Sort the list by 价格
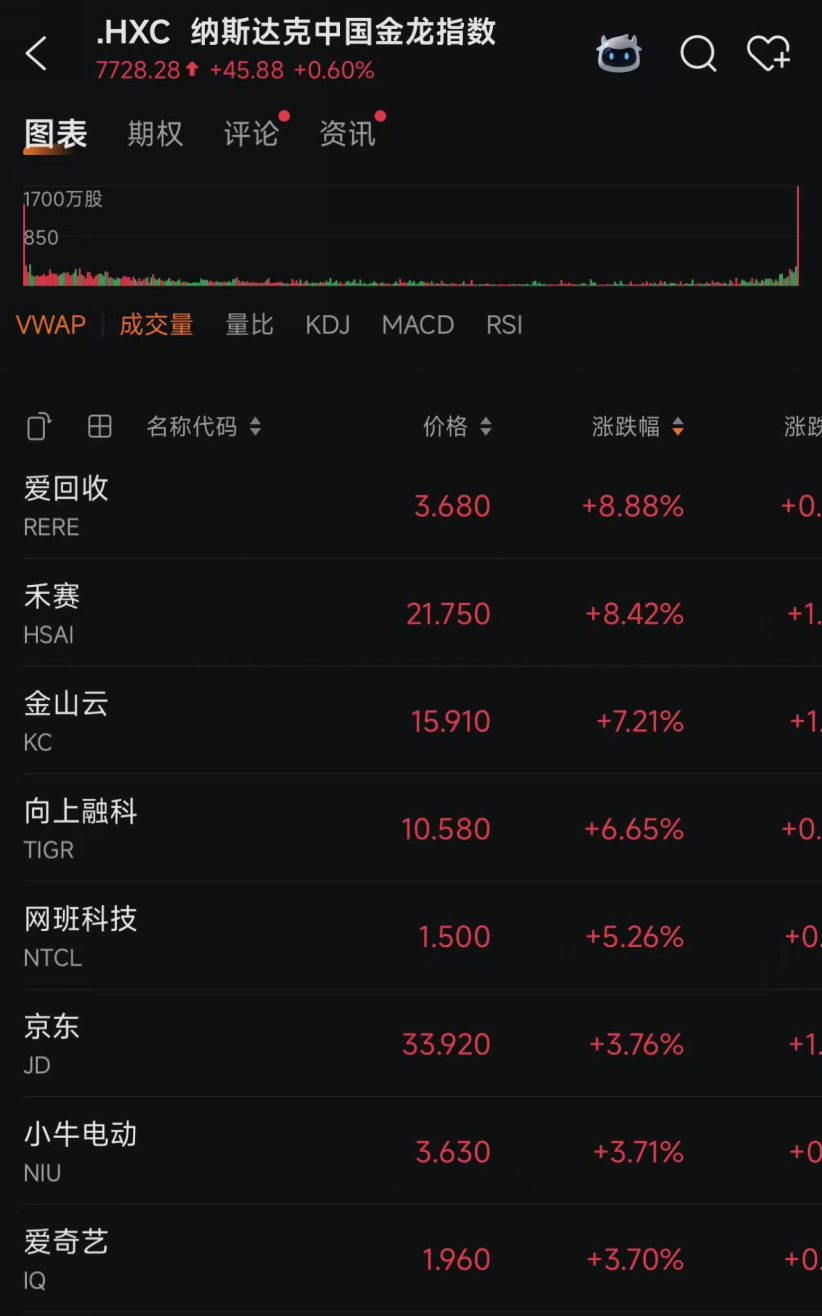 click(457, 427)
